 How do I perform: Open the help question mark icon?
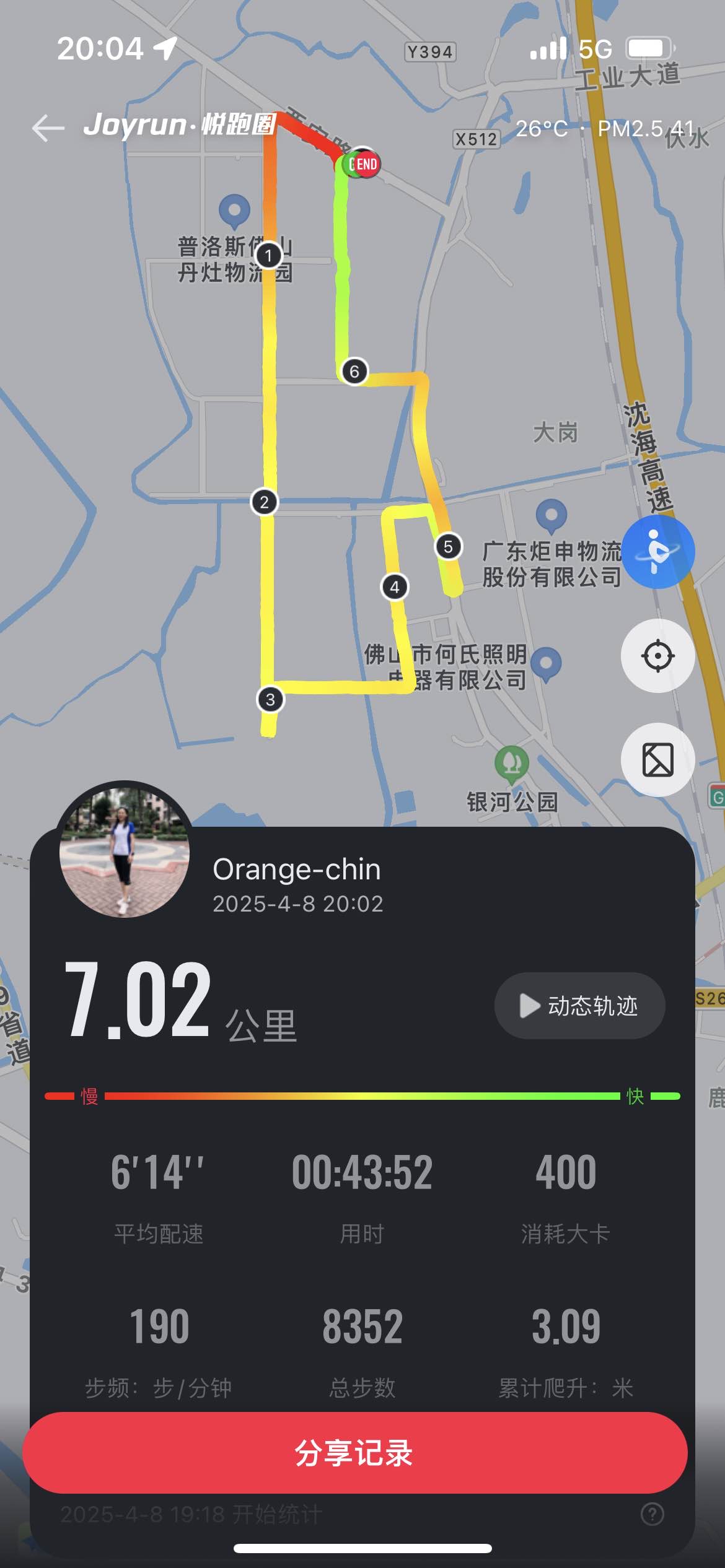(x=652, y=1514)
